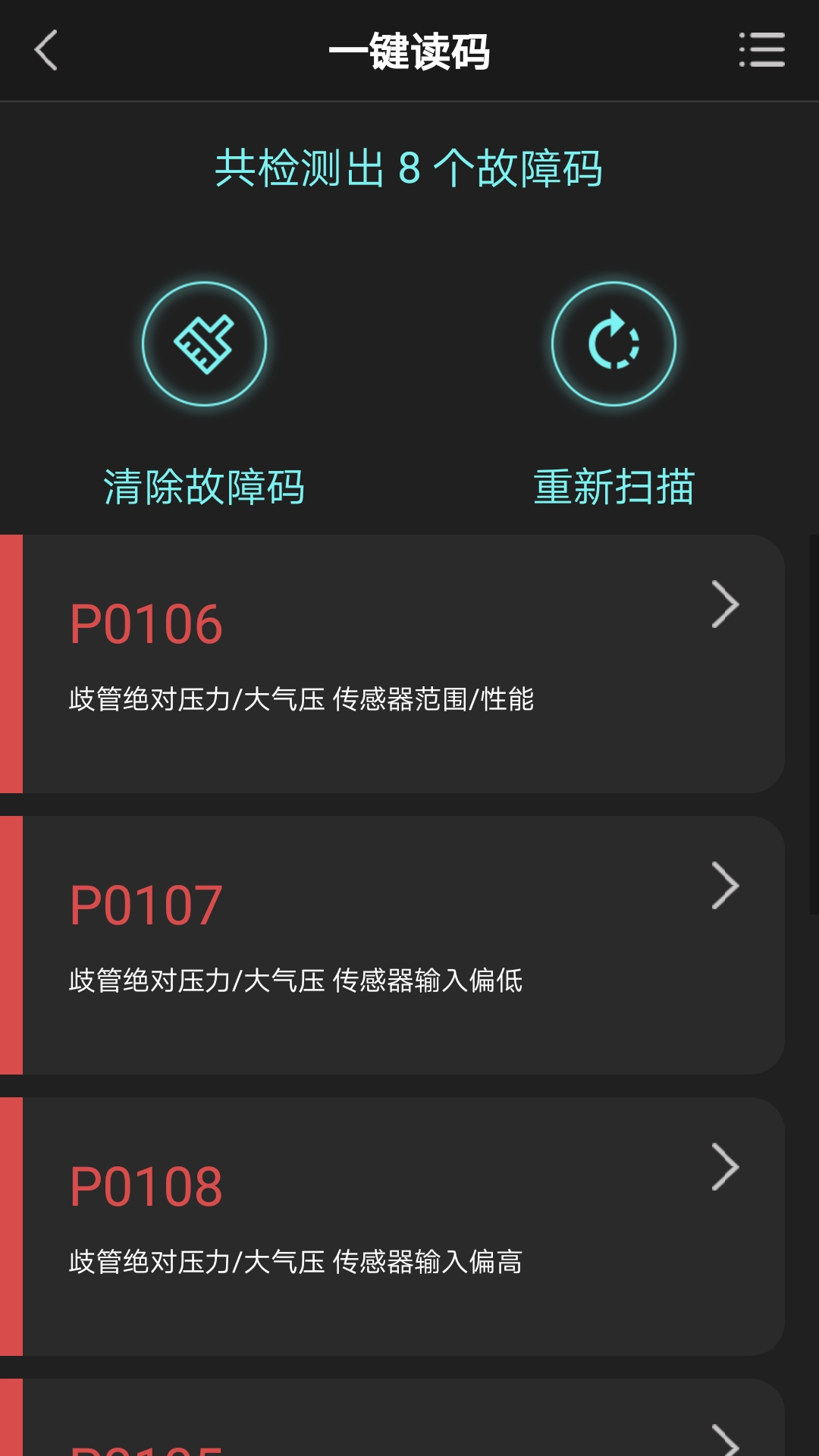View details of fault code P0107
Screen dimensions: 819x1456
click(x=402, y=945)
